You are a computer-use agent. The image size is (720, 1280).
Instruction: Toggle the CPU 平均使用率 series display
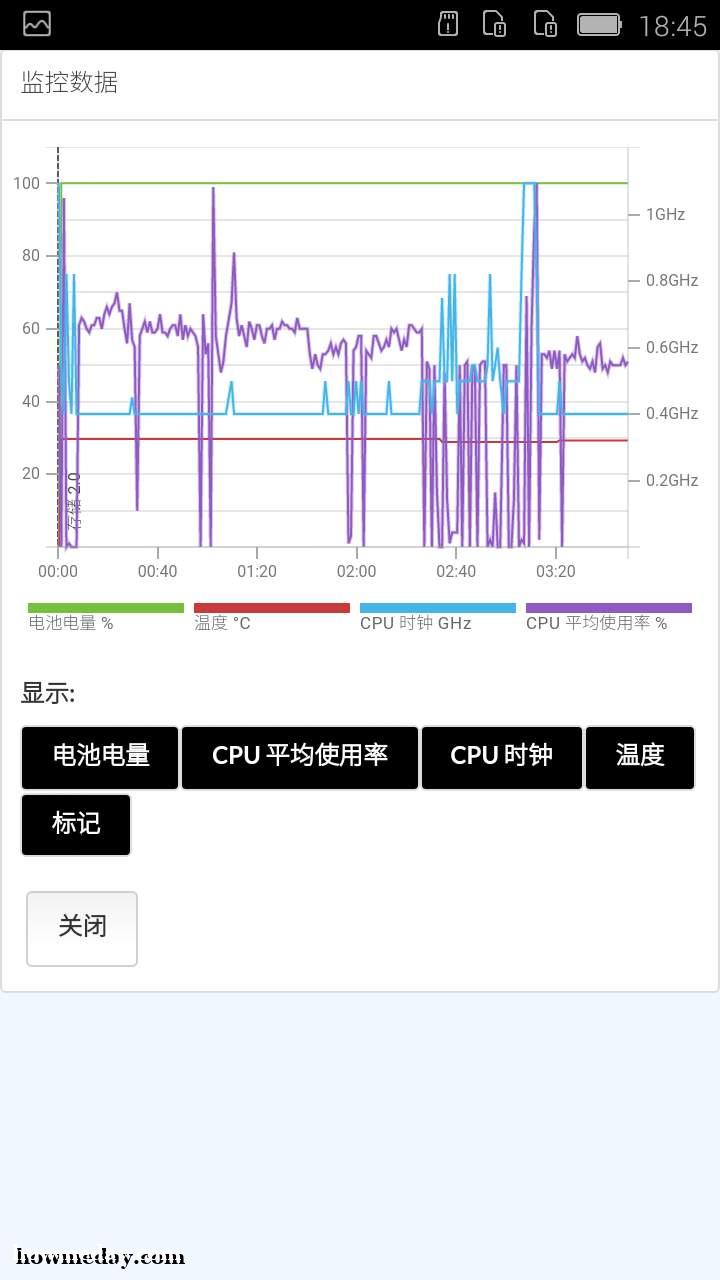pyautogui.click(x=300, y=757)
